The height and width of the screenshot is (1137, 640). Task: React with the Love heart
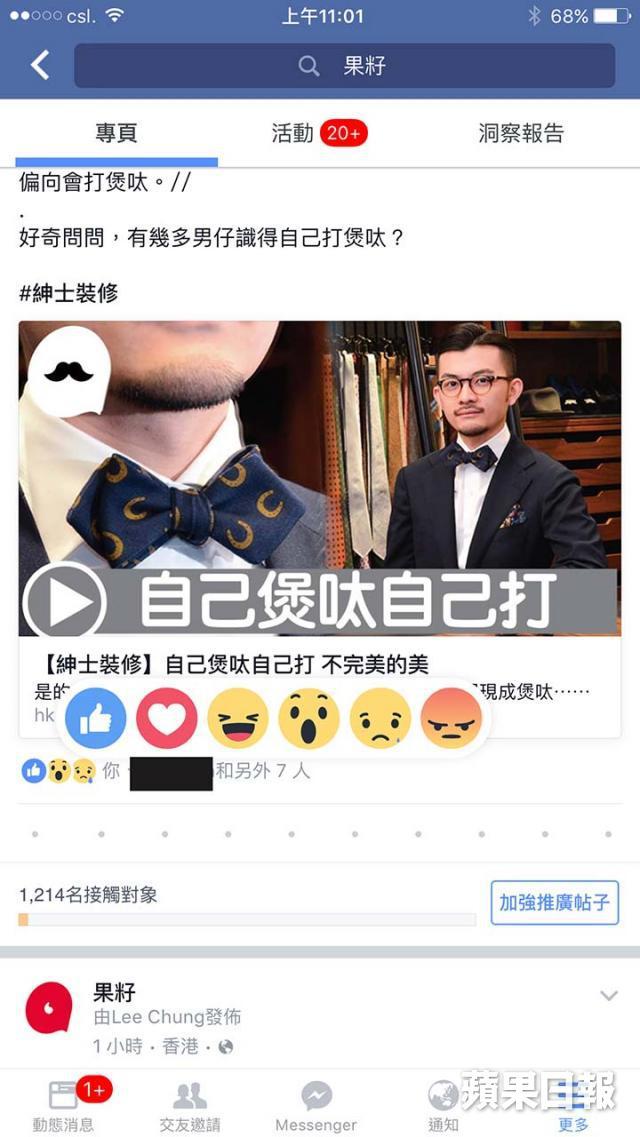[x=167, y=718]
